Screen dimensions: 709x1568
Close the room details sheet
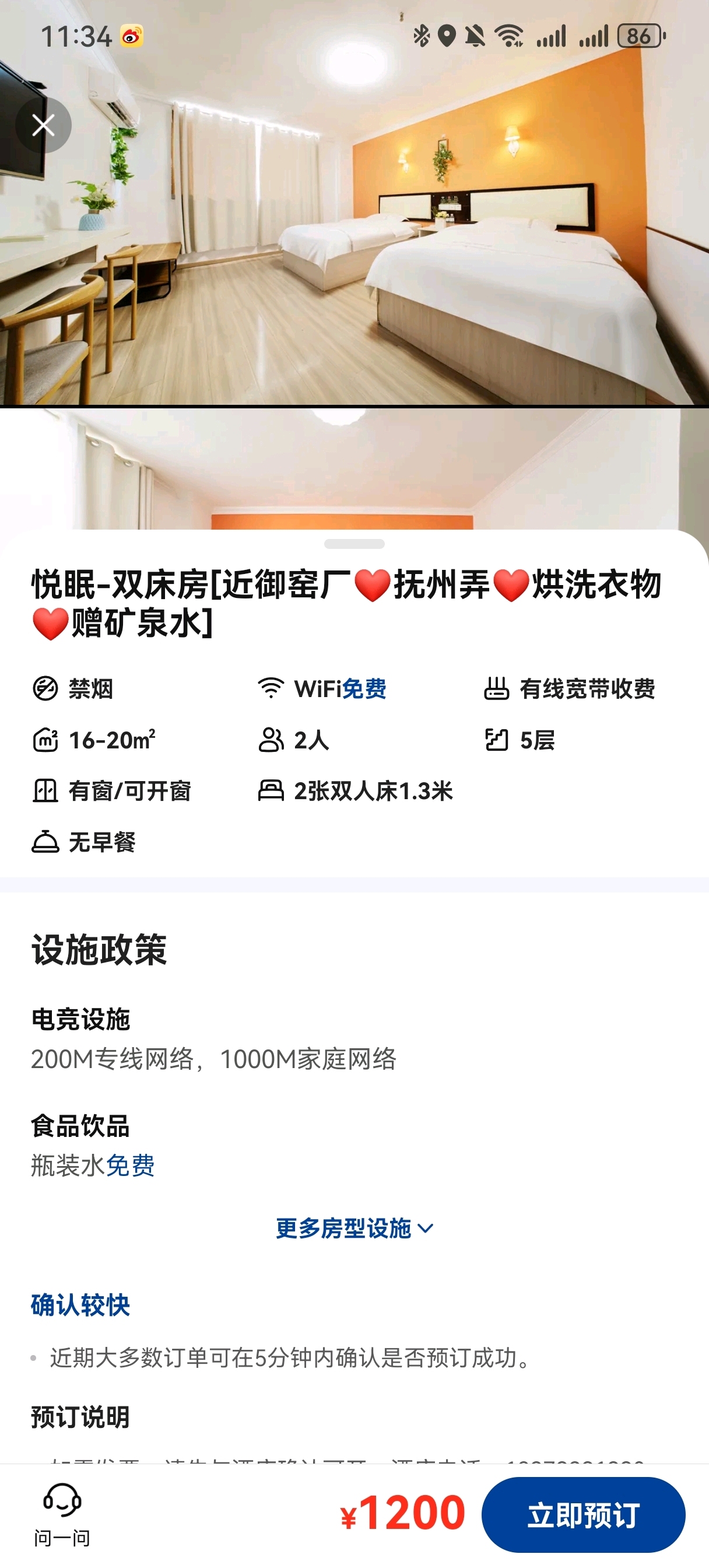(x=43, y=125)
